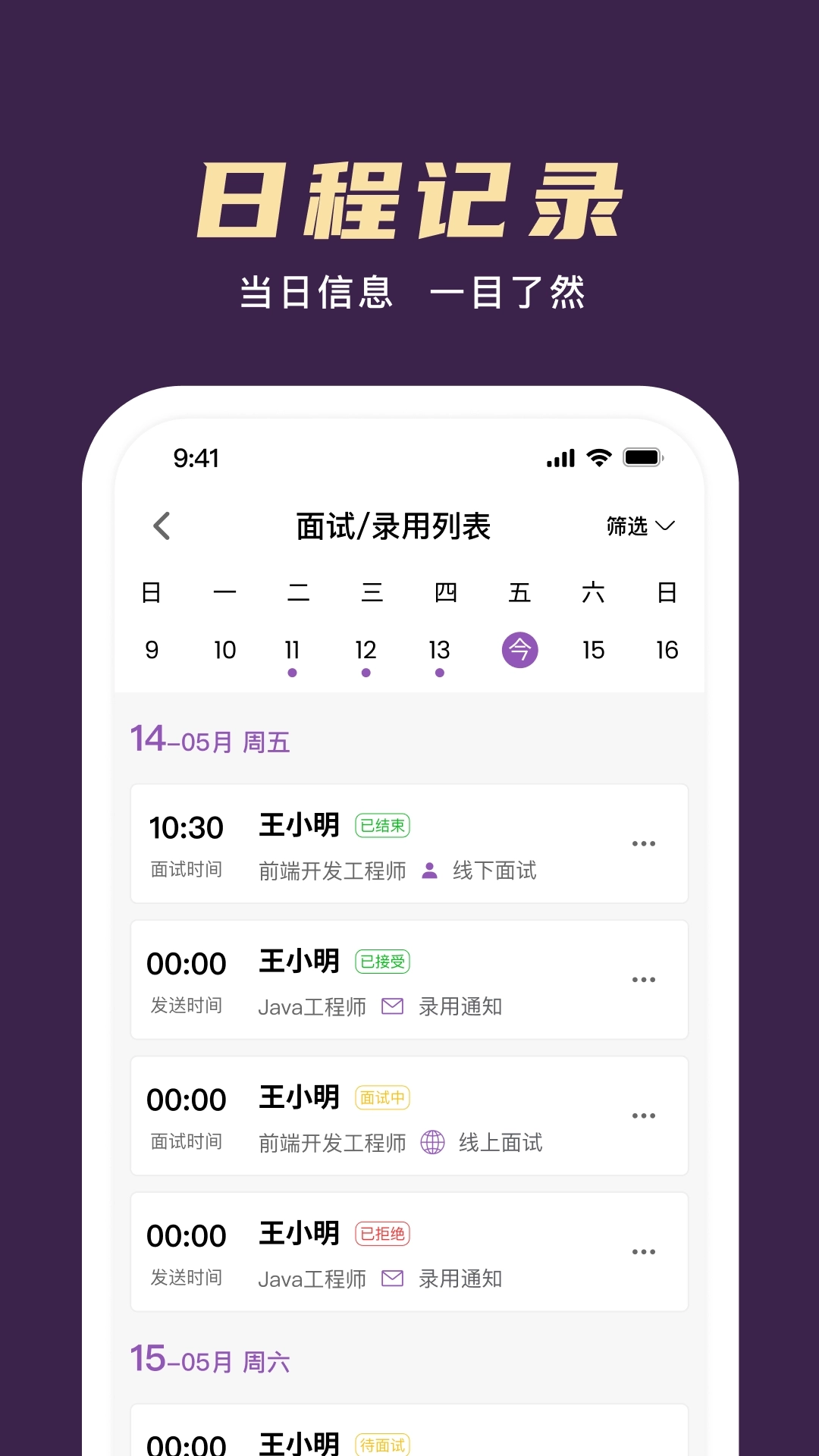Click the envelope icon next to 录用通知
This screenshot has width=819, height=1456.
[x=391, y=1006]
